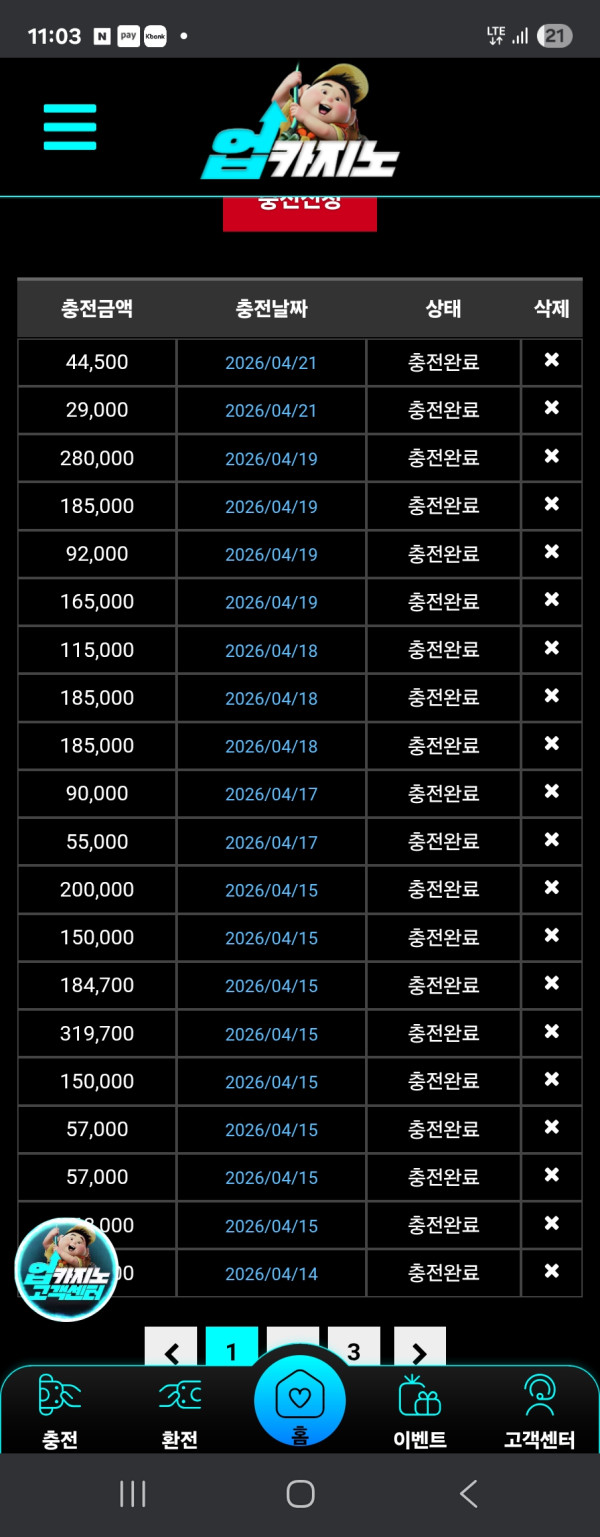Remove the 90,000 charge entry
The width and height of the screenshot is (600, 1537).
551,793
